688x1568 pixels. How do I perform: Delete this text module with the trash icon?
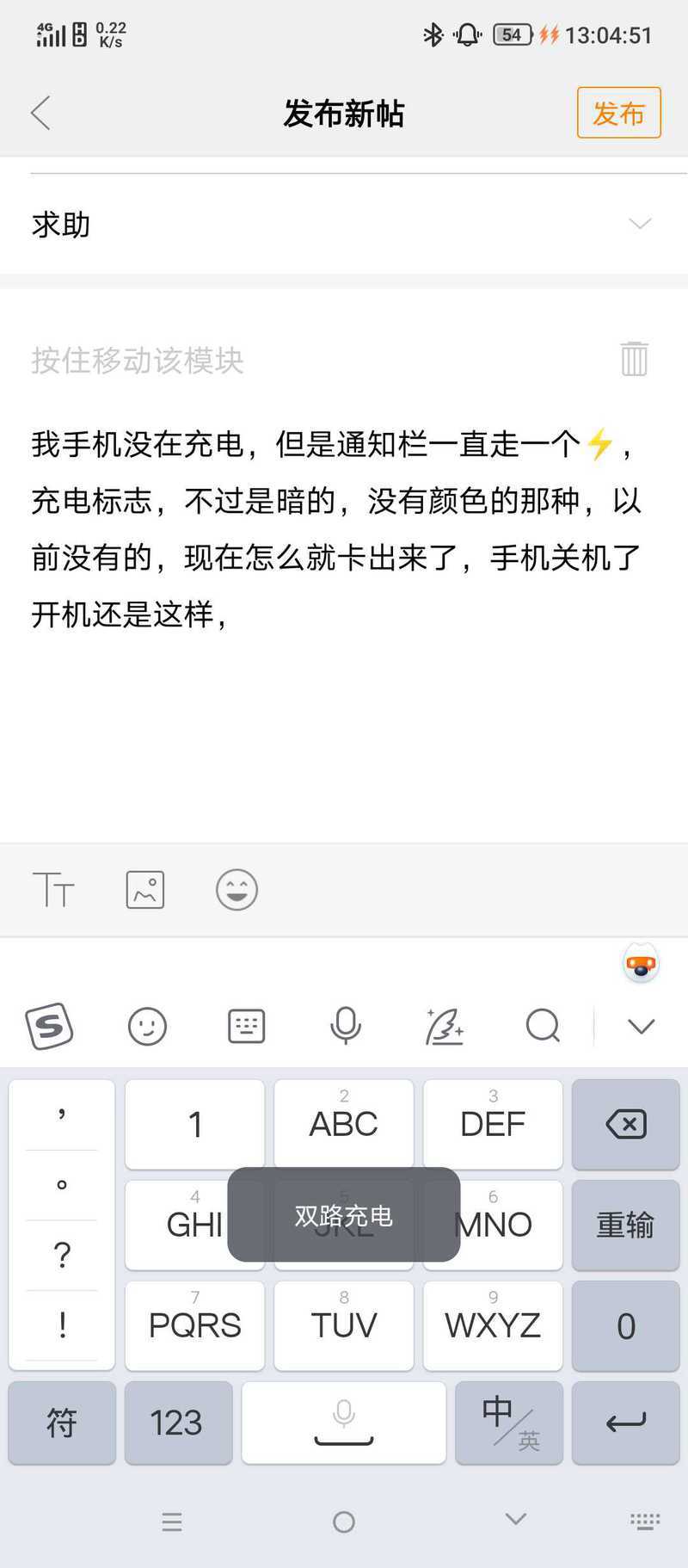[634, 359]
